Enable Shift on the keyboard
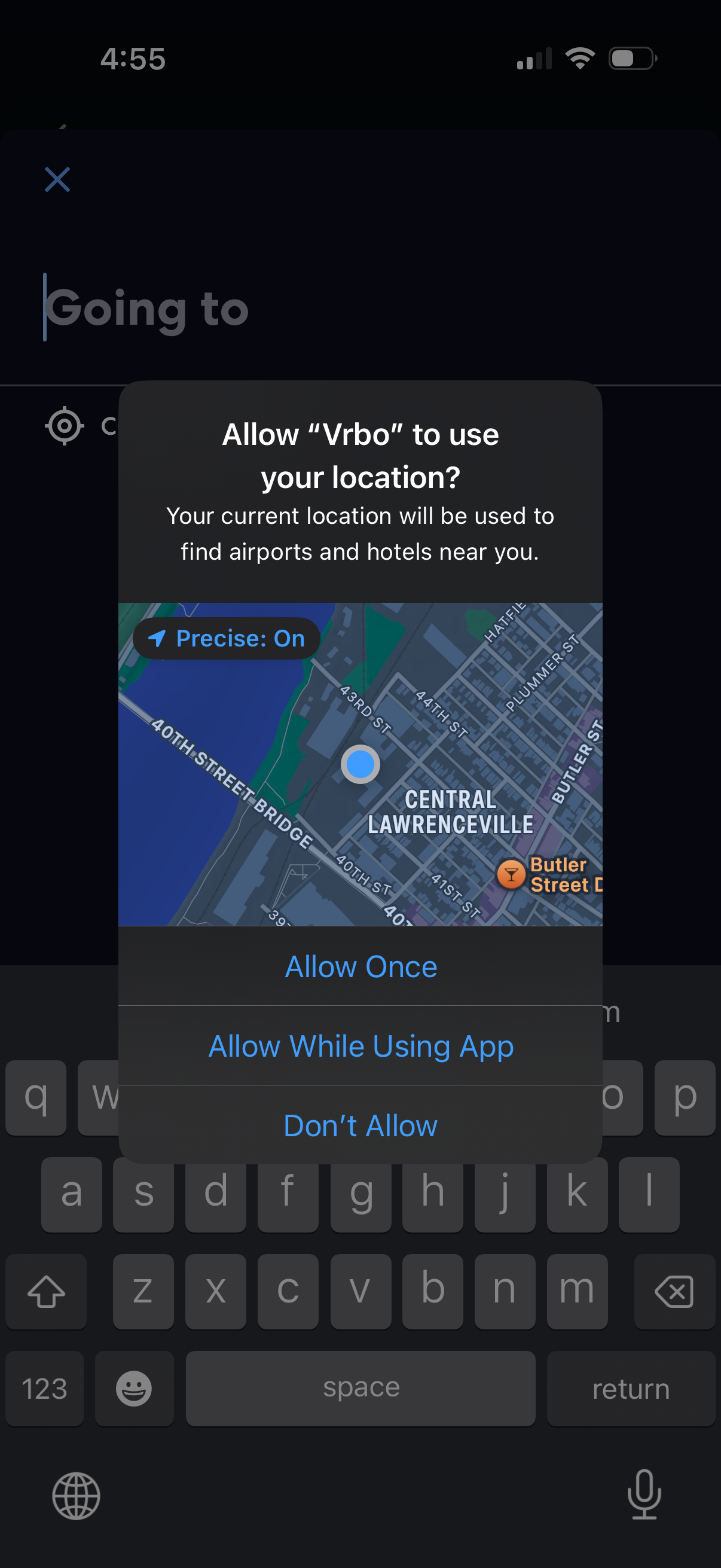This screenshot has height=1568, width=721. 45,1291
